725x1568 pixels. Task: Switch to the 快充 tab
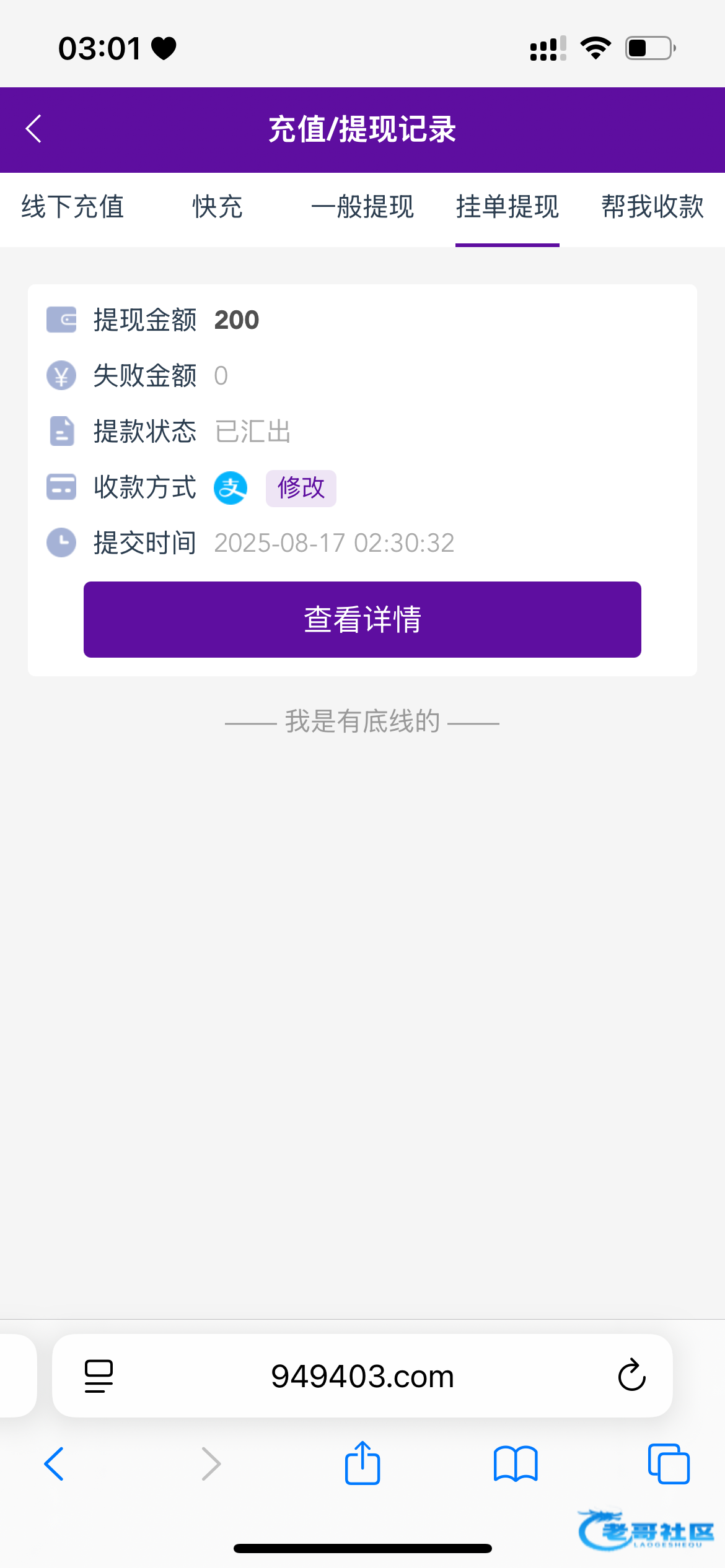217,207
